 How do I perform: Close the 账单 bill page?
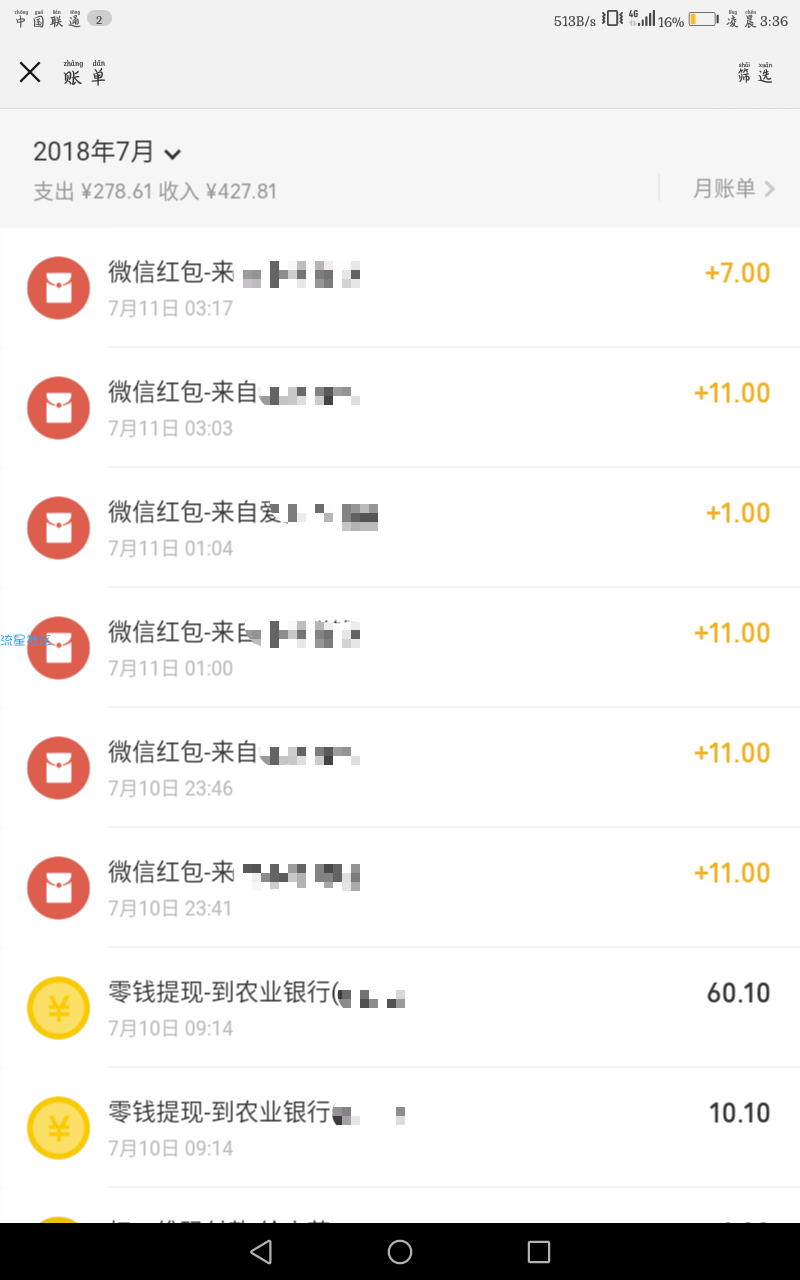pos(30,72)
